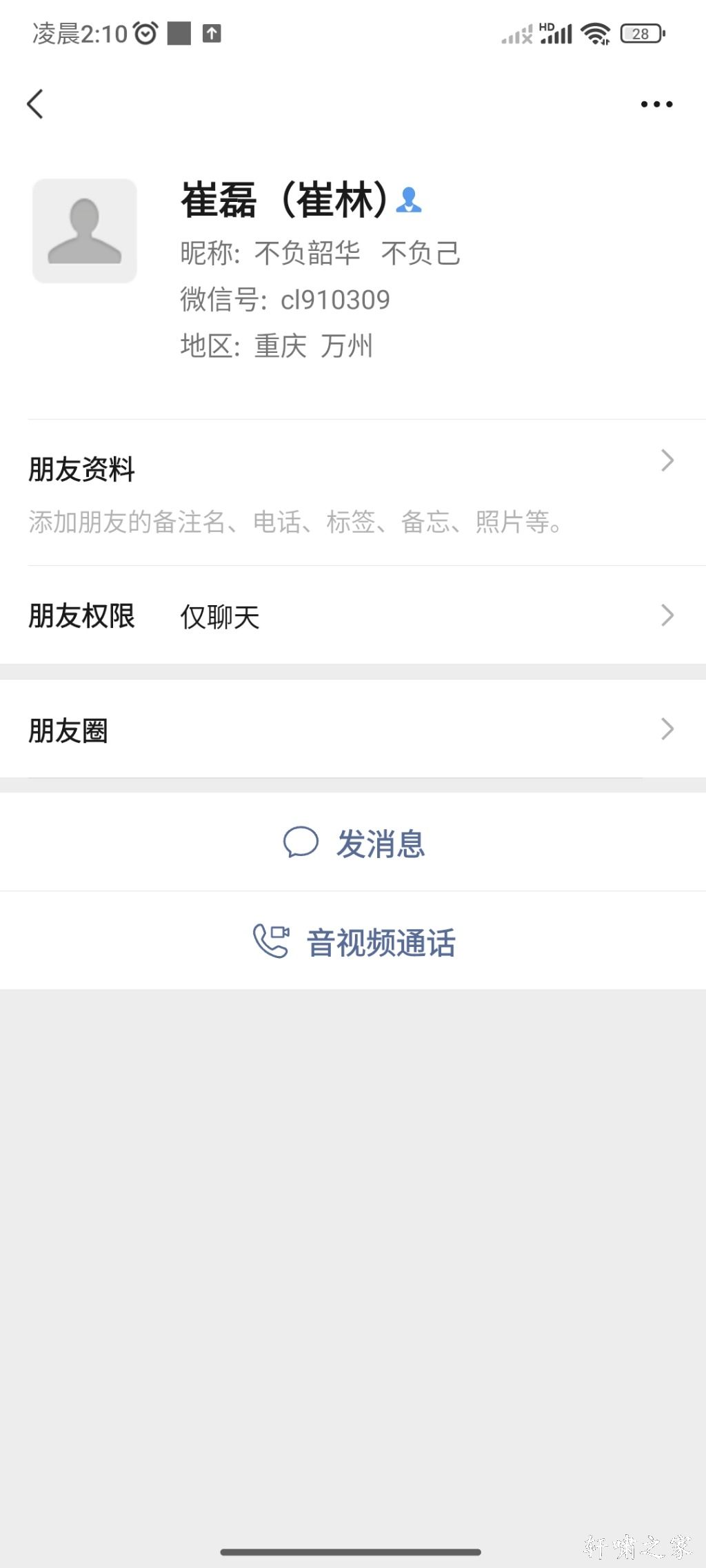This screenshot has height=1568, width=706.
Task: Start 音视频通话 call
Action: pyautogui.click(x=354, y=941)
